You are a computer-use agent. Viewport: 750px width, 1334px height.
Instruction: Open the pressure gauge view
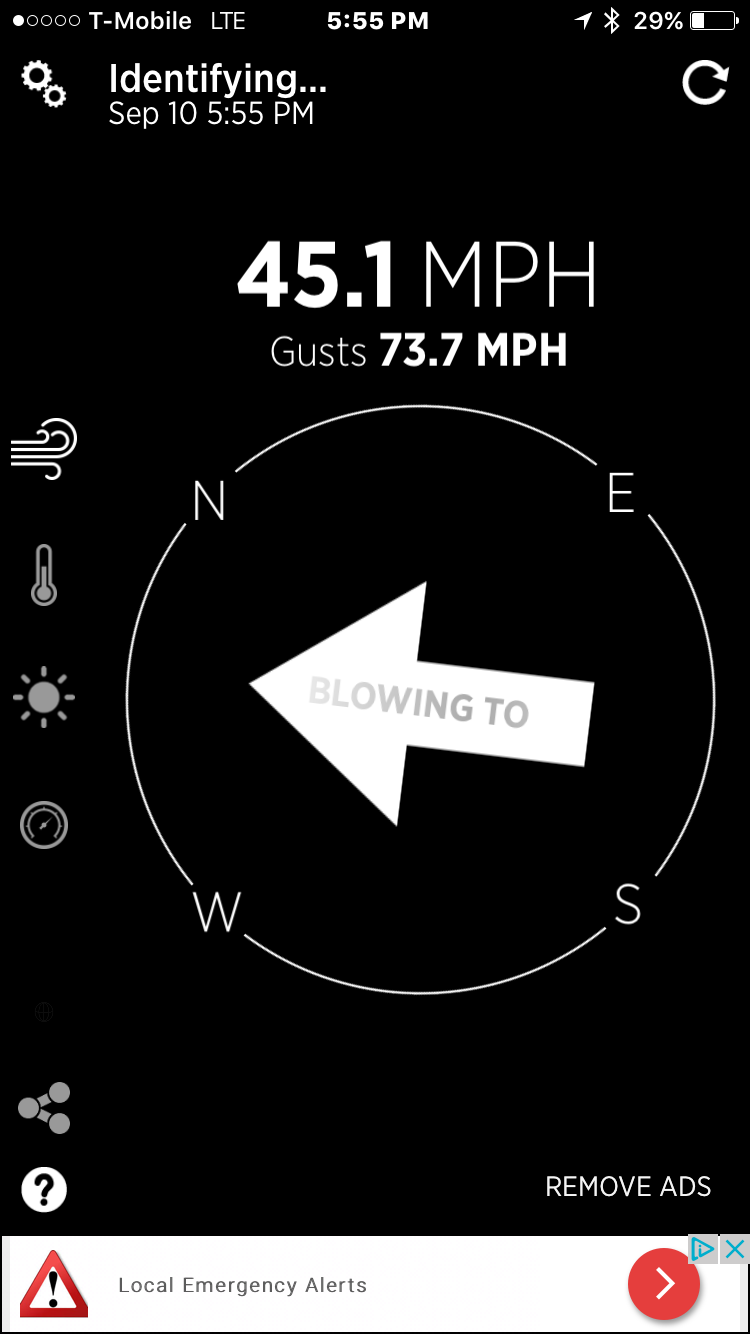[x=44, y=825]
